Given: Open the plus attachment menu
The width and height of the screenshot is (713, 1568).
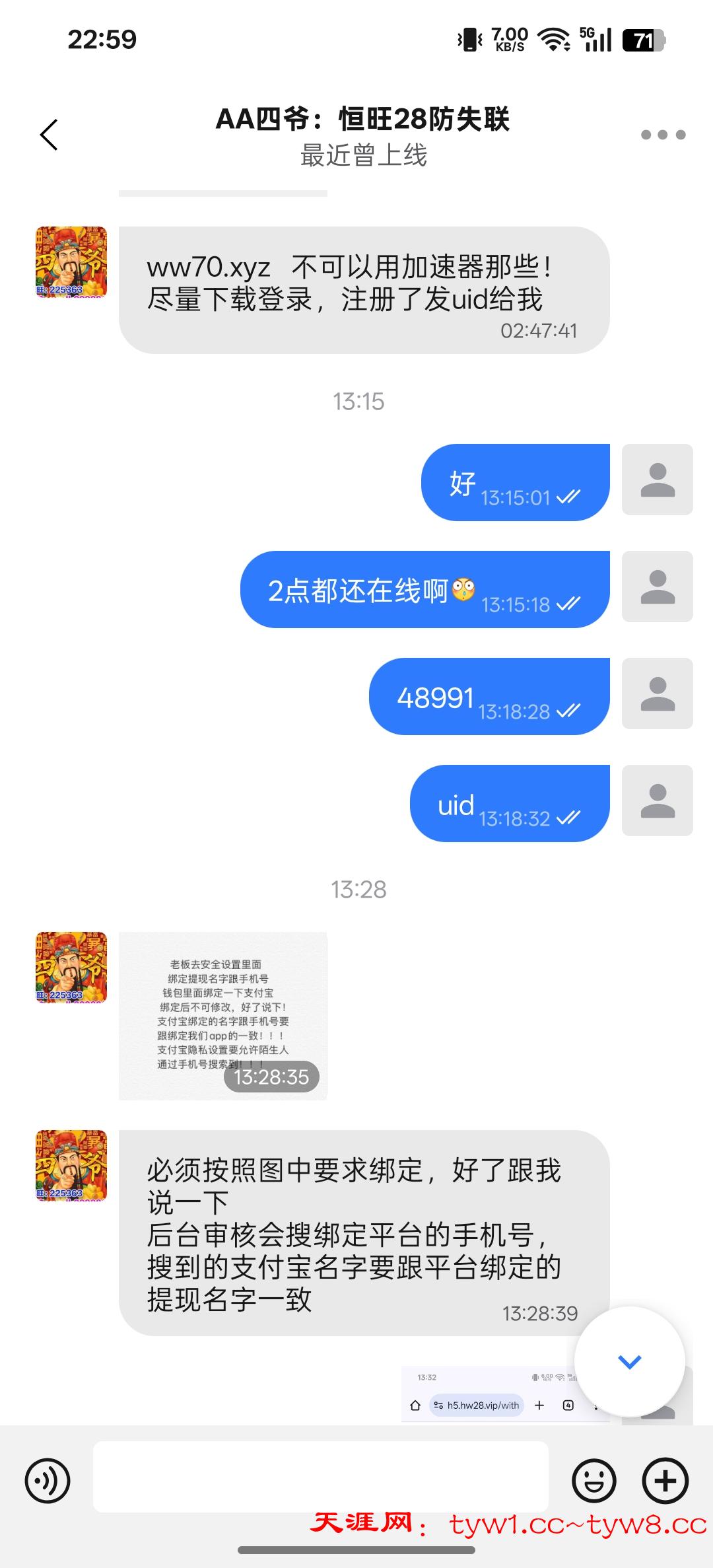Looking at the screenshot, I should coord(665,1480).
